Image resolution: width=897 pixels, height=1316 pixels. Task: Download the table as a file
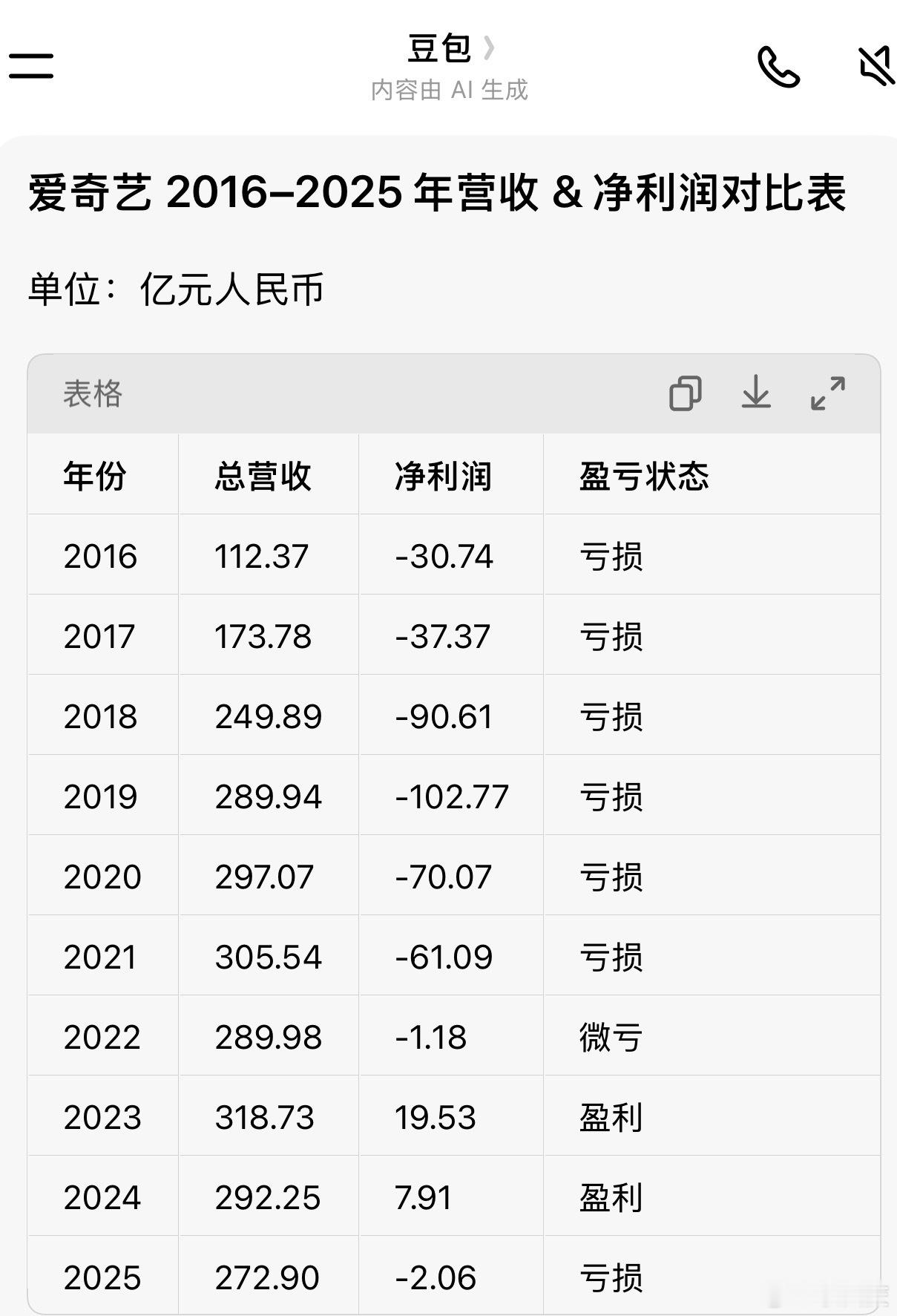[758, 394]
